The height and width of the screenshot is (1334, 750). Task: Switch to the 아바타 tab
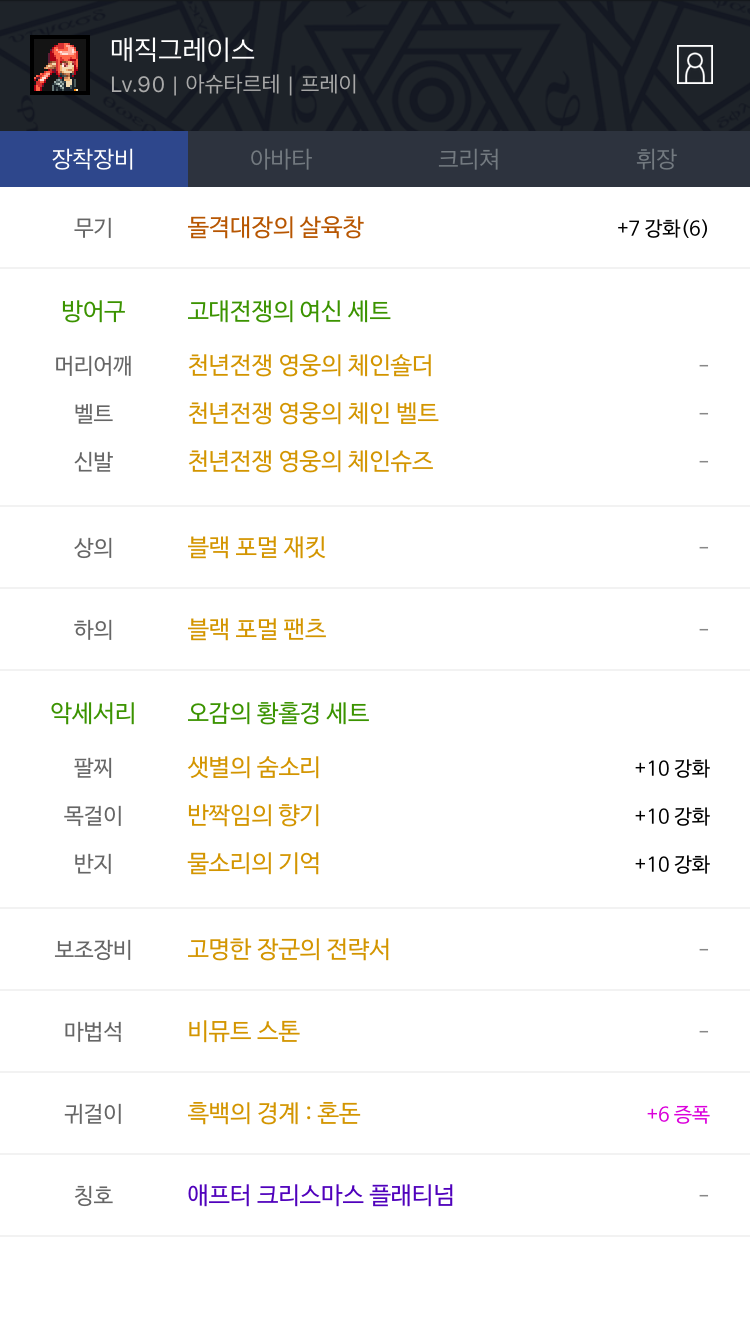[x=281, y=159]
